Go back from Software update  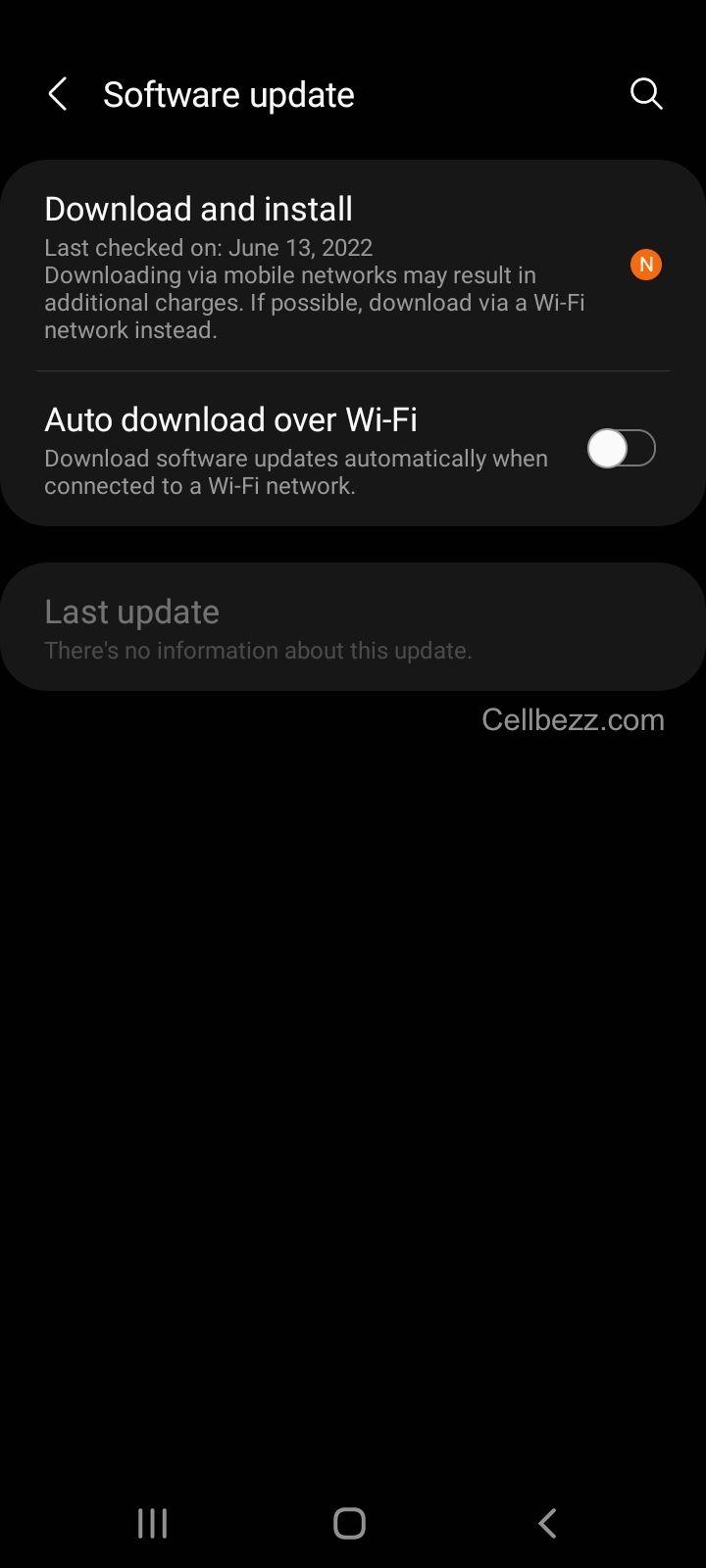58,94
